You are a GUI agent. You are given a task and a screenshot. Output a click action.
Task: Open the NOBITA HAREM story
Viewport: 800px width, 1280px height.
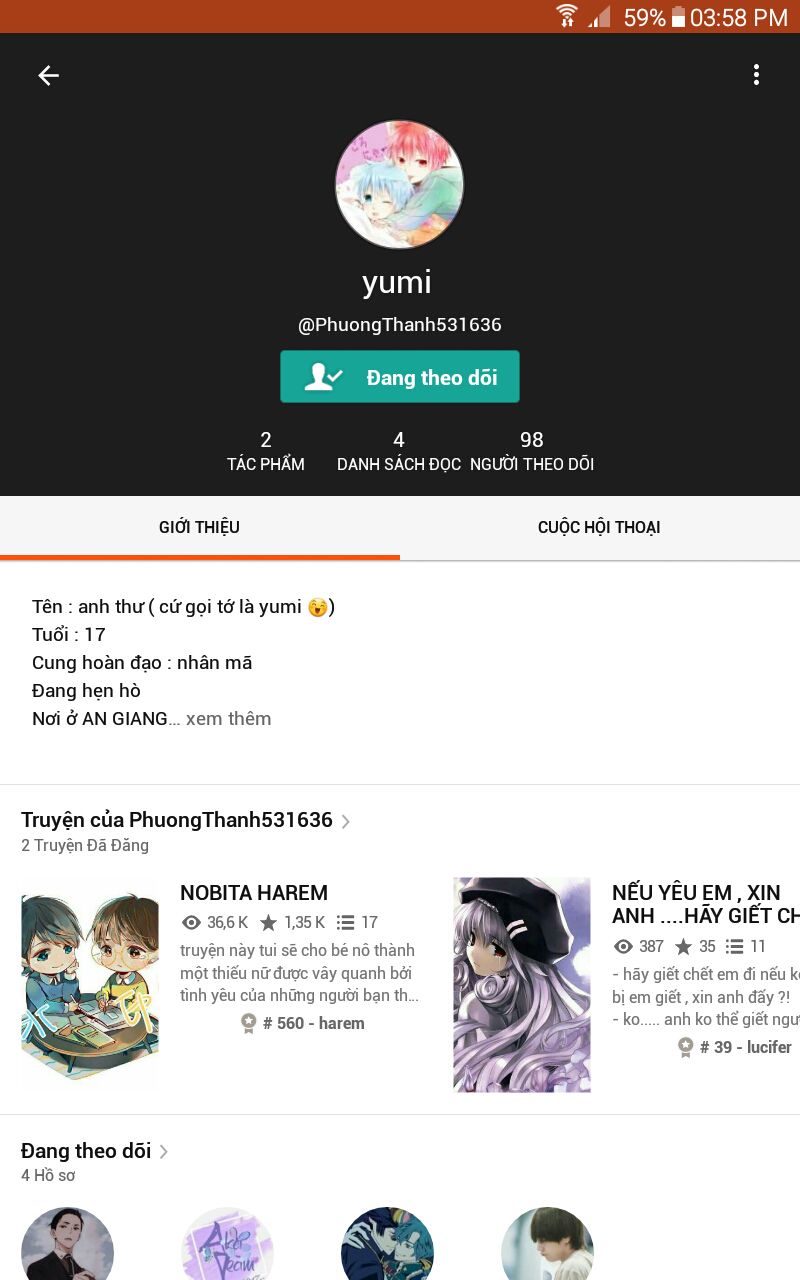[x=254, y=893]
